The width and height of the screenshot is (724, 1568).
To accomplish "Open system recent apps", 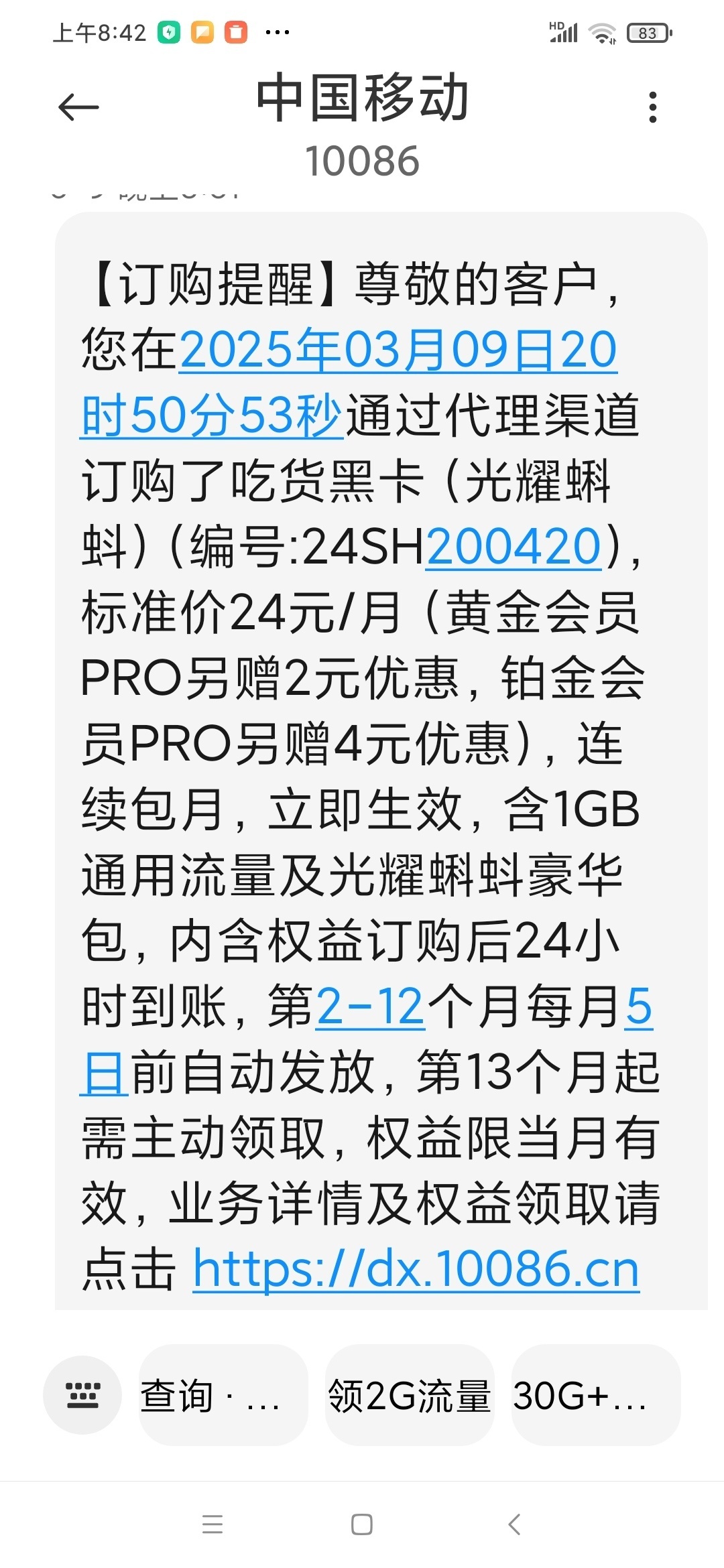I will pyautogui.click(x=213, y=1524).
